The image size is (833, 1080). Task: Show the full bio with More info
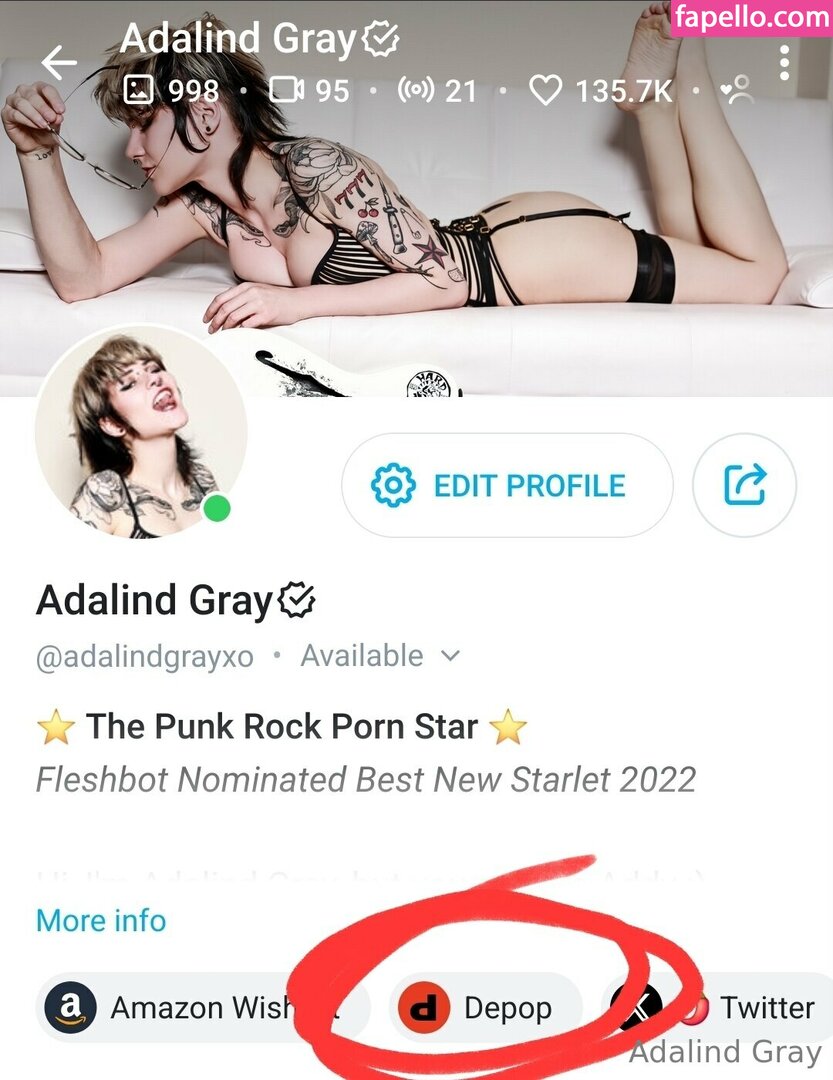point(101,920)
